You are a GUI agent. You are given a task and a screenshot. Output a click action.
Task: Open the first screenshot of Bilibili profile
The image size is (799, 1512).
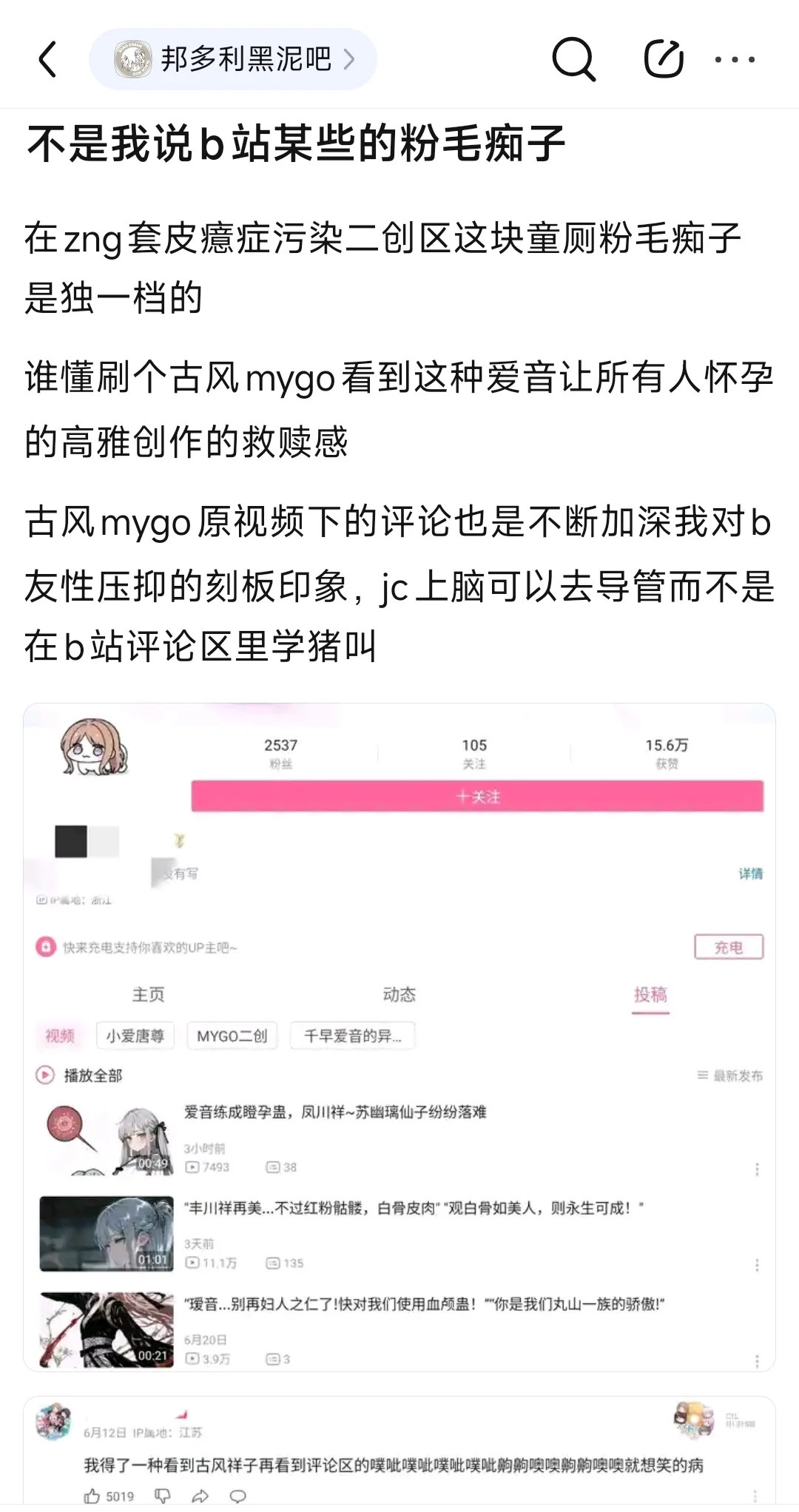click(x=399, y=1036)
